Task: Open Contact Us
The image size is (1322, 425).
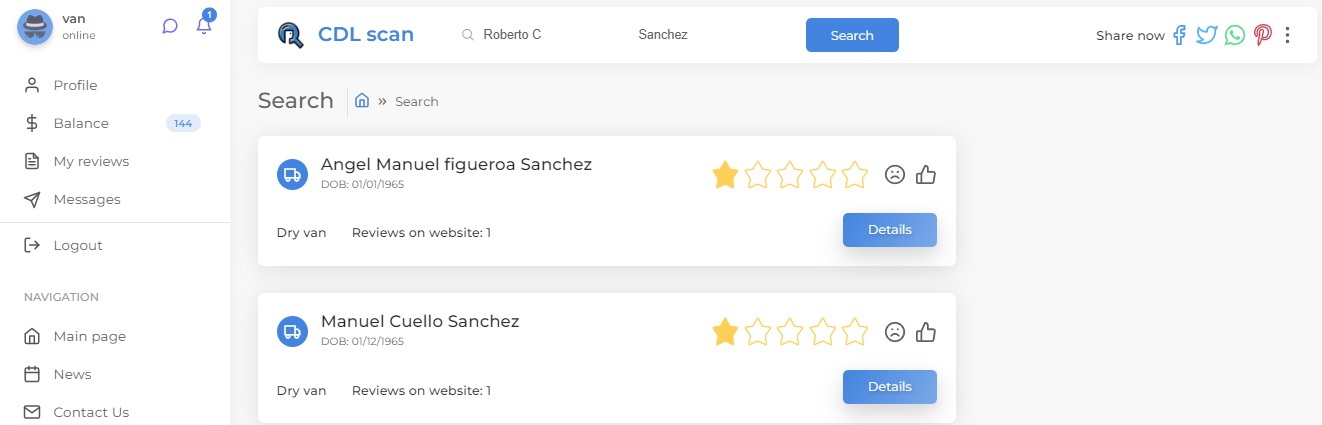Action: tap(91, 412)
